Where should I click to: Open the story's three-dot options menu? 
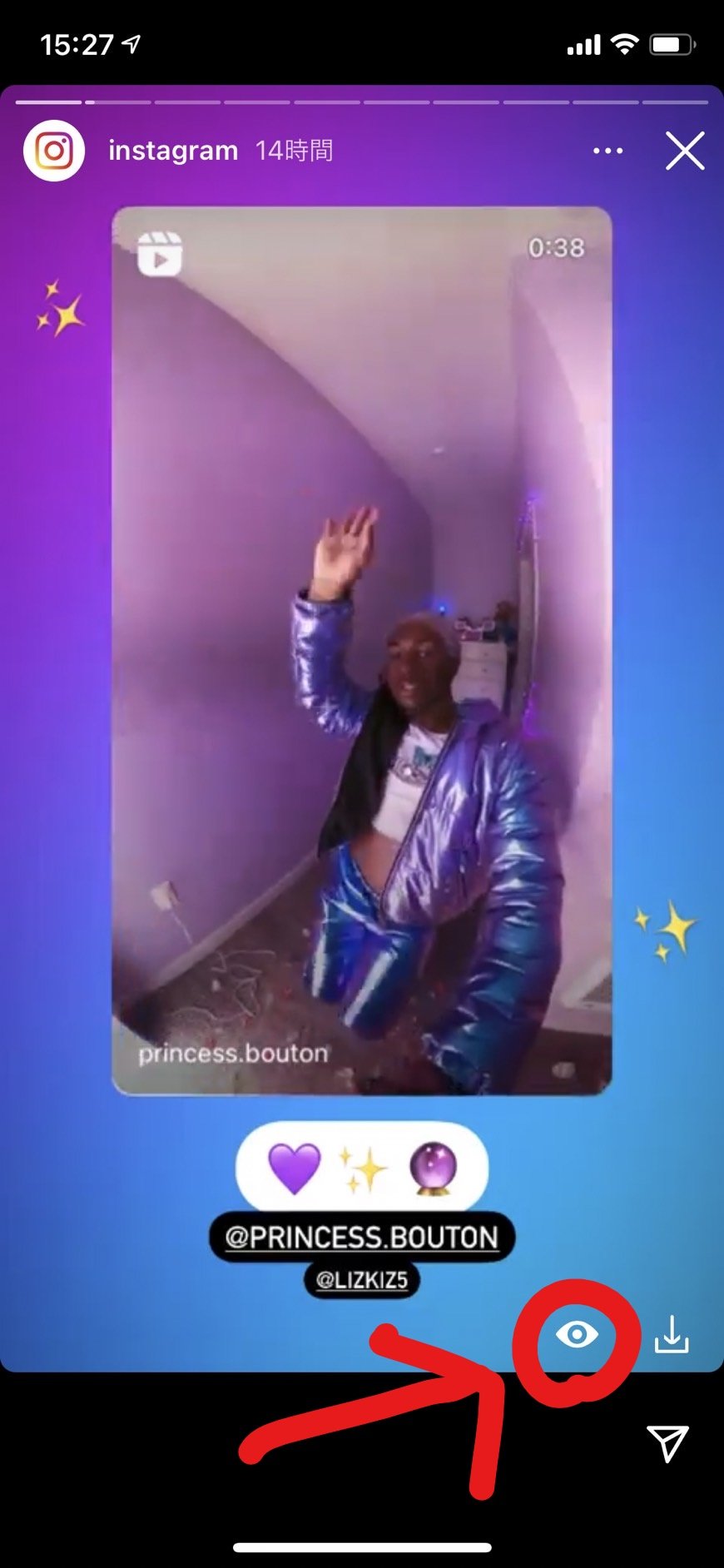pos(607,151)
